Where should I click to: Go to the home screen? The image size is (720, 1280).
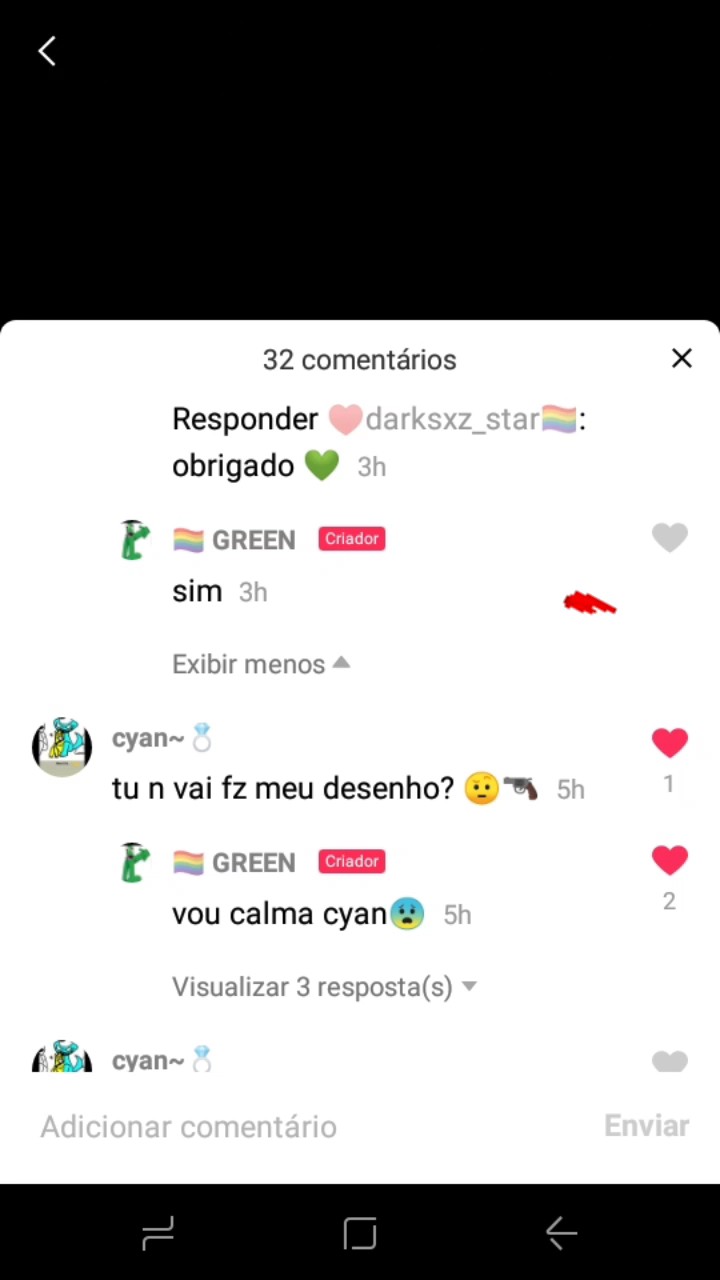360,1233
